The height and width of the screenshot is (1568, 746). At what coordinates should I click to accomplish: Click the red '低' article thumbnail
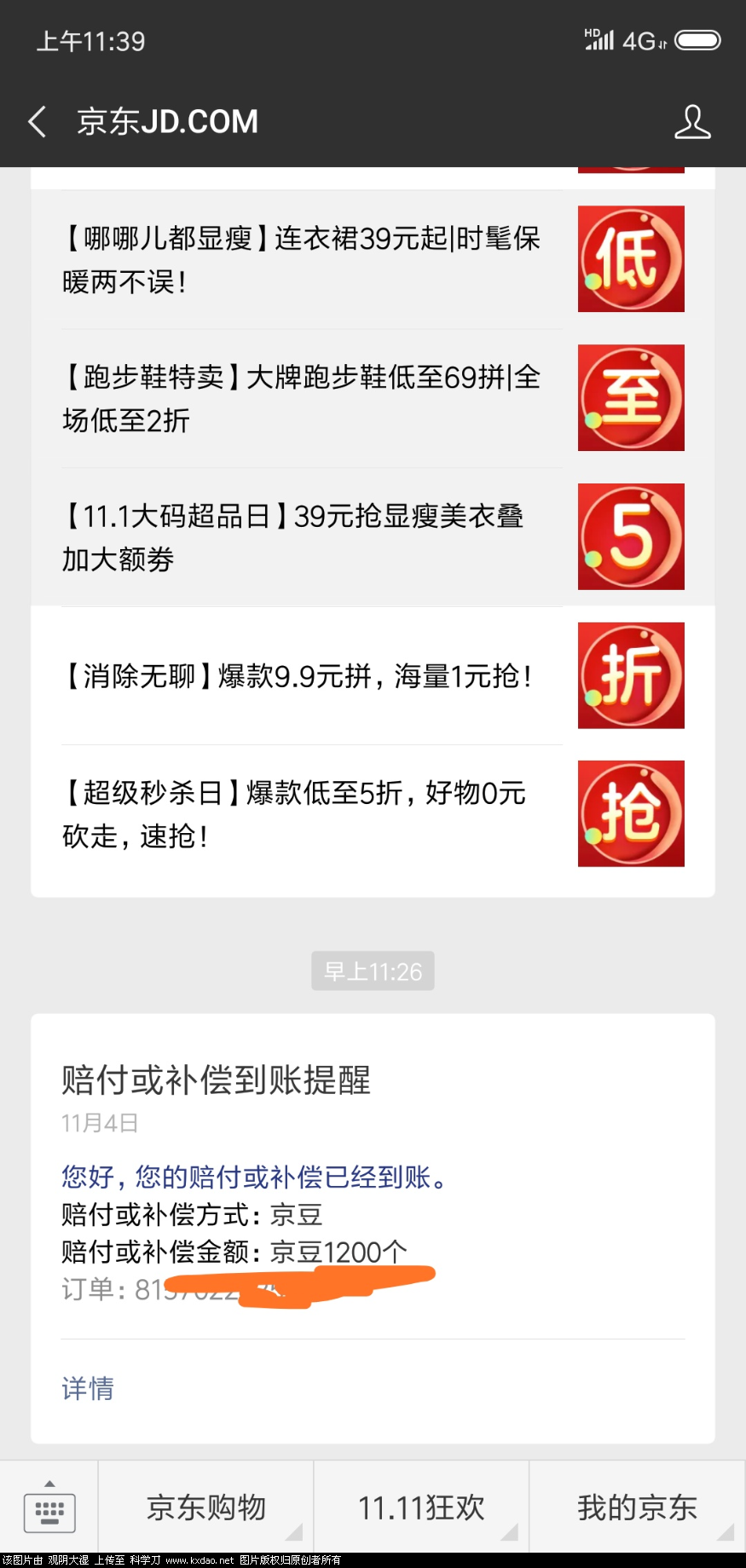coord(631,259)
